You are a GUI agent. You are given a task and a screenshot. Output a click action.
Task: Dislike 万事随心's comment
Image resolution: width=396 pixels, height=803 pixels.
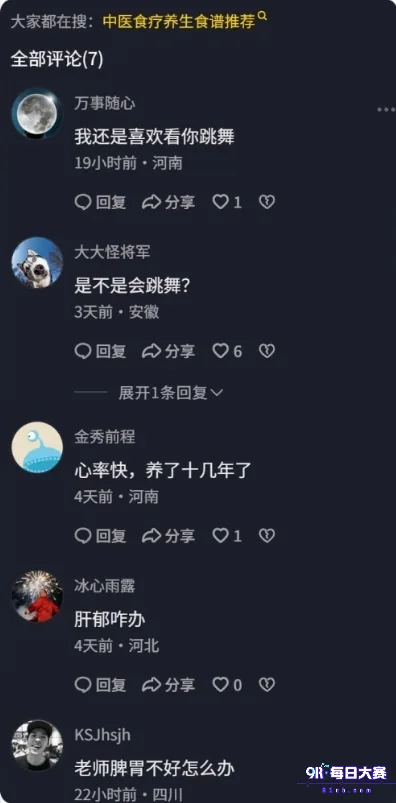point(267,202)
